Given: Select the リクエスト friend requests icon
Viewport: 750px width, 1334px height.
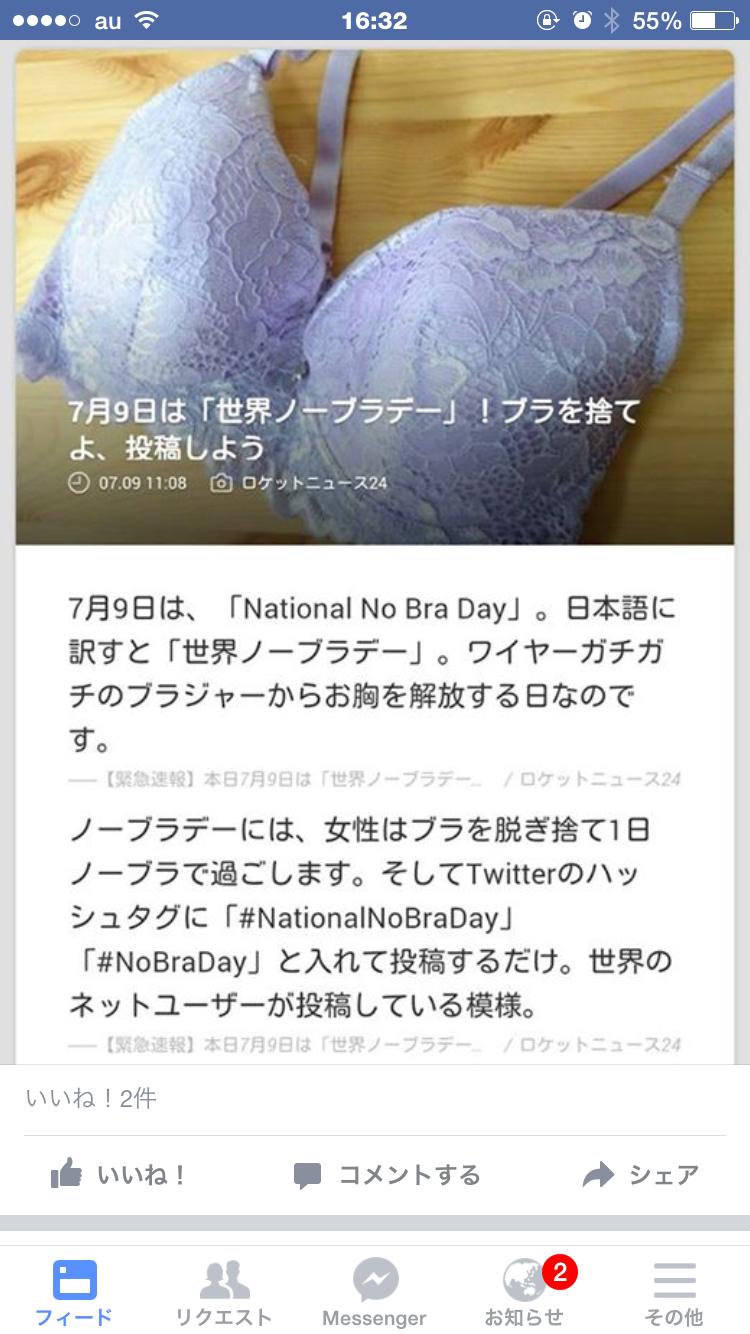Looking at the screenshot, I should [226, 1277].
